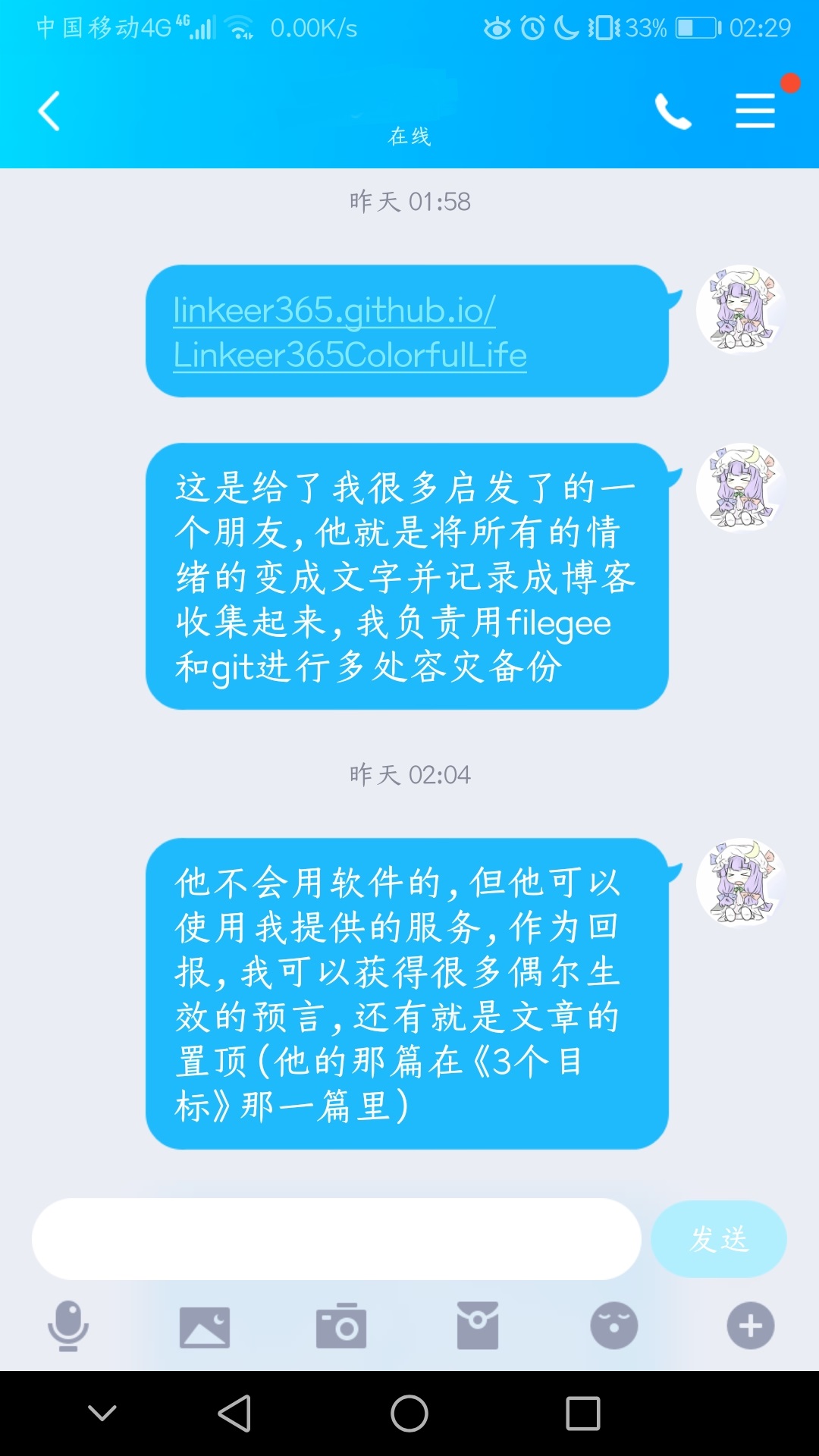Screen dimensions: 819x1456
Task: Open the red envelope option
Action: point(478,1326)
